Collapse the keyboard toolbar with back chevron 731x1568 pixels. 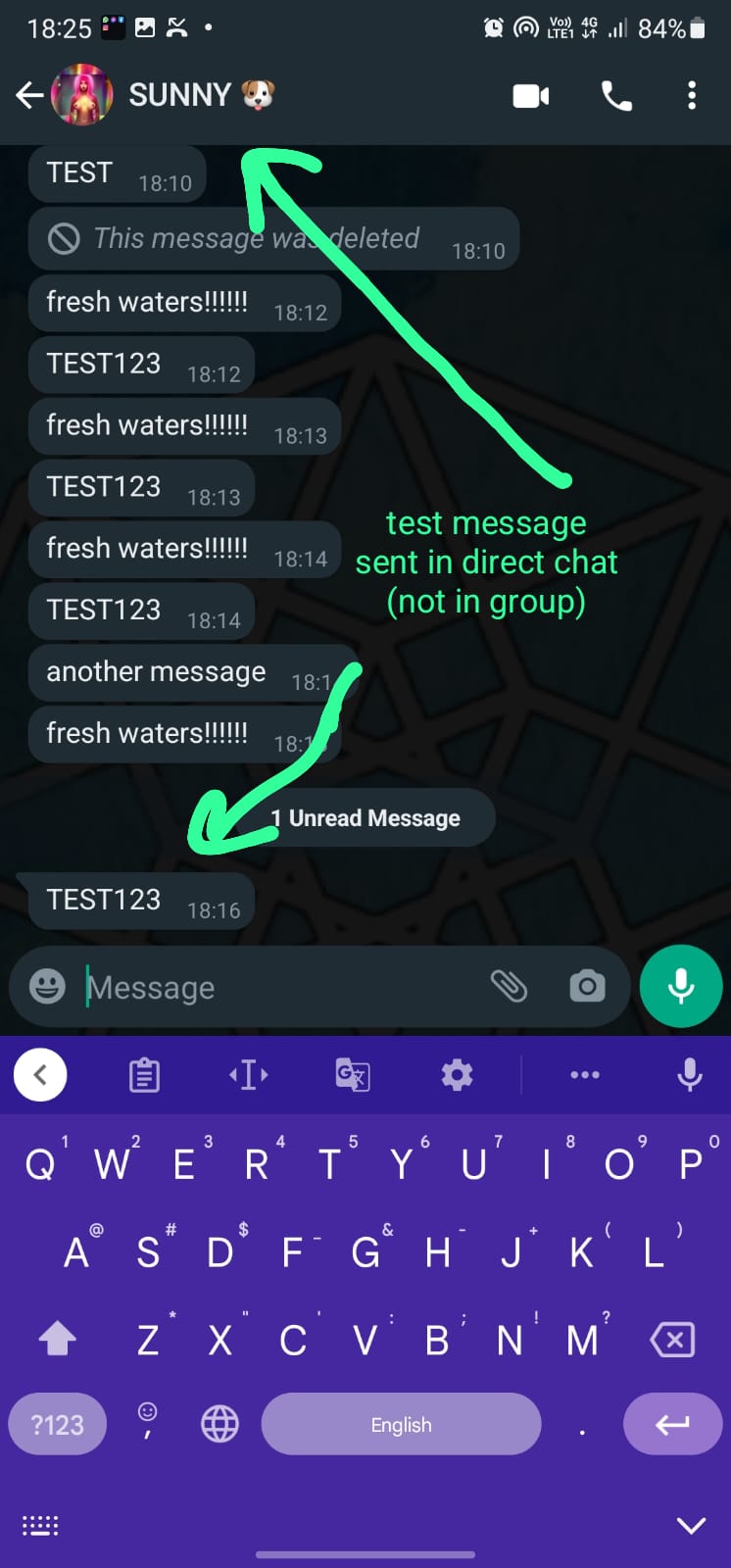point(40,1075)
